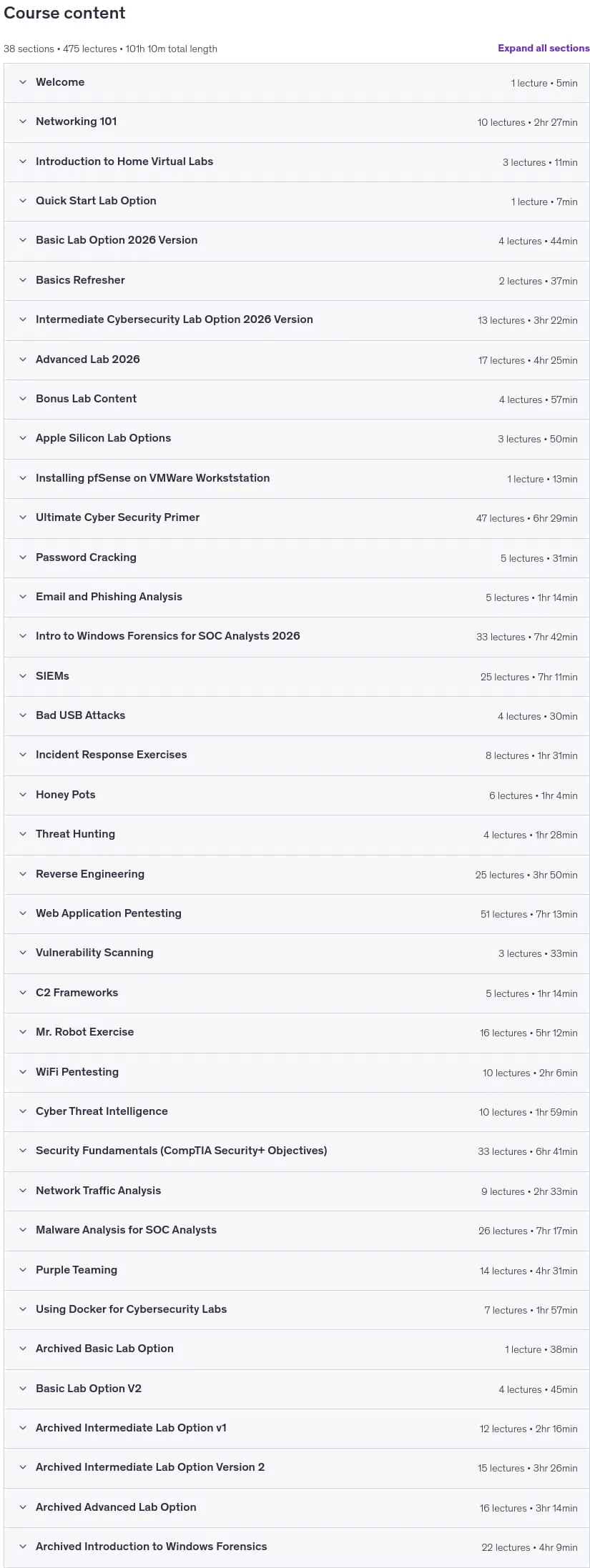Expand the Bad USB Attacks section

(x=297, y=716)
